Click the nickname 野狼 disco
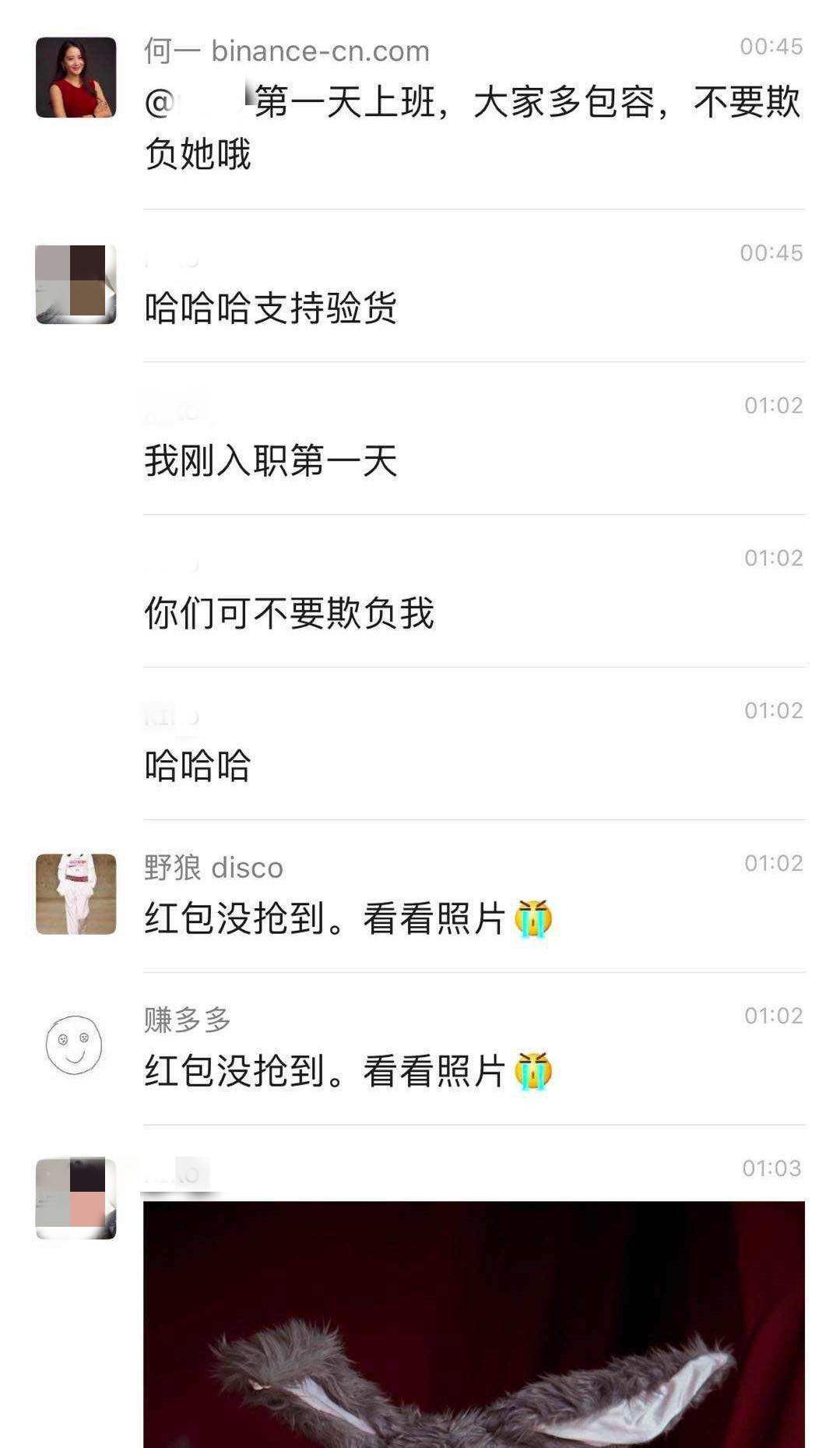 tap(212, 866)
